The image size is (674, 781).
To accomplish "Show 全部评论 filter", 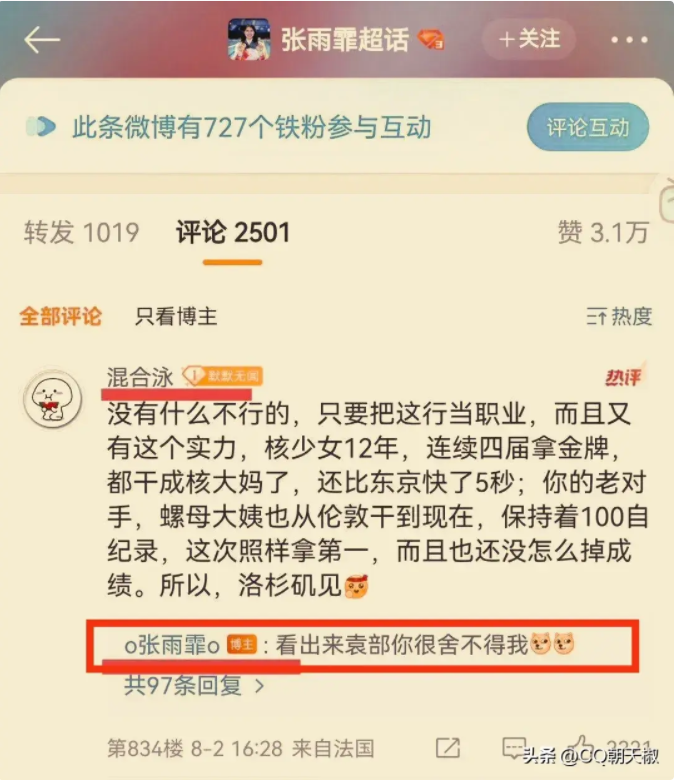I will 61,317.
